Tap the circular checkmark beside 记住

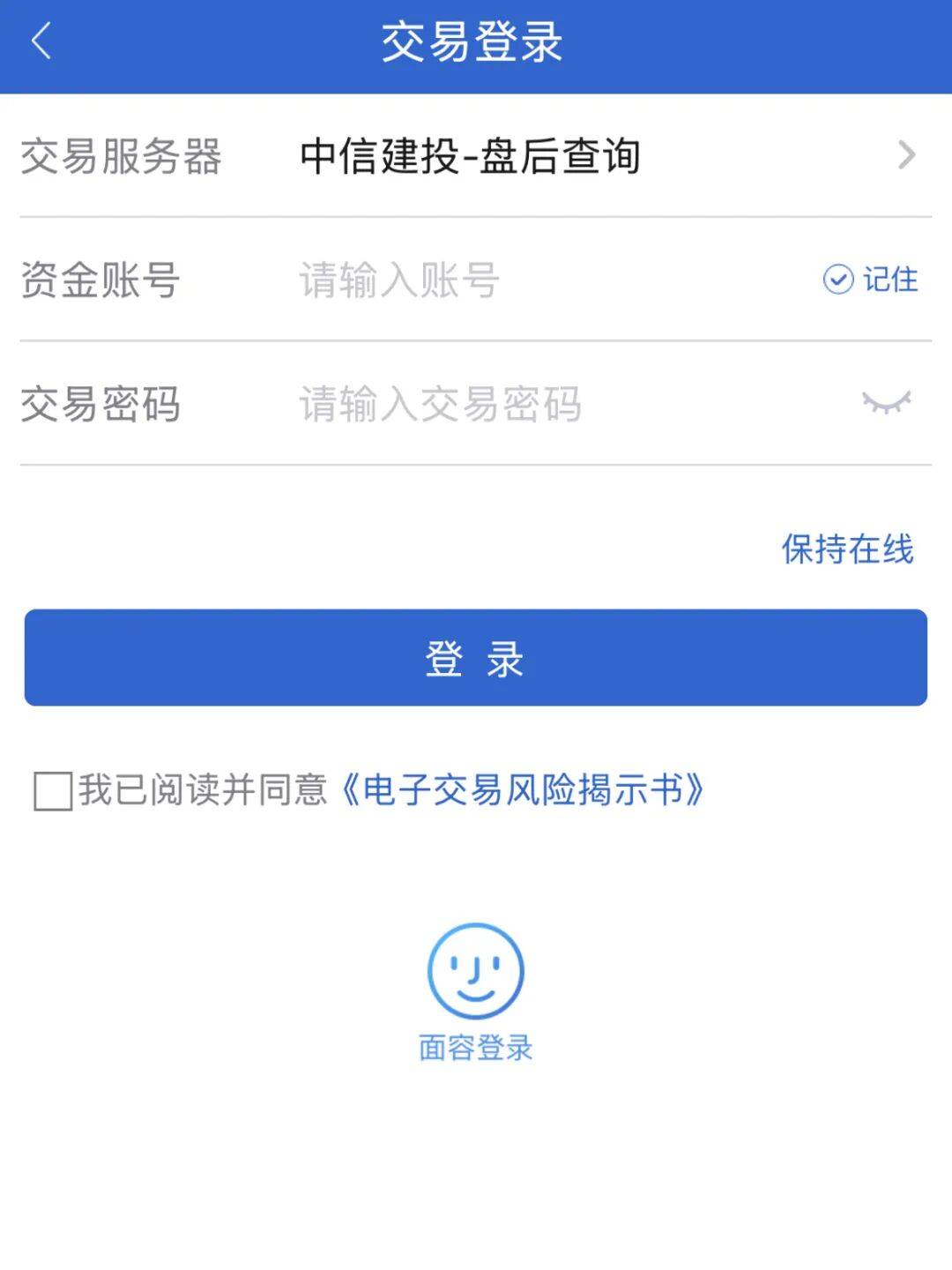(837, 280)
